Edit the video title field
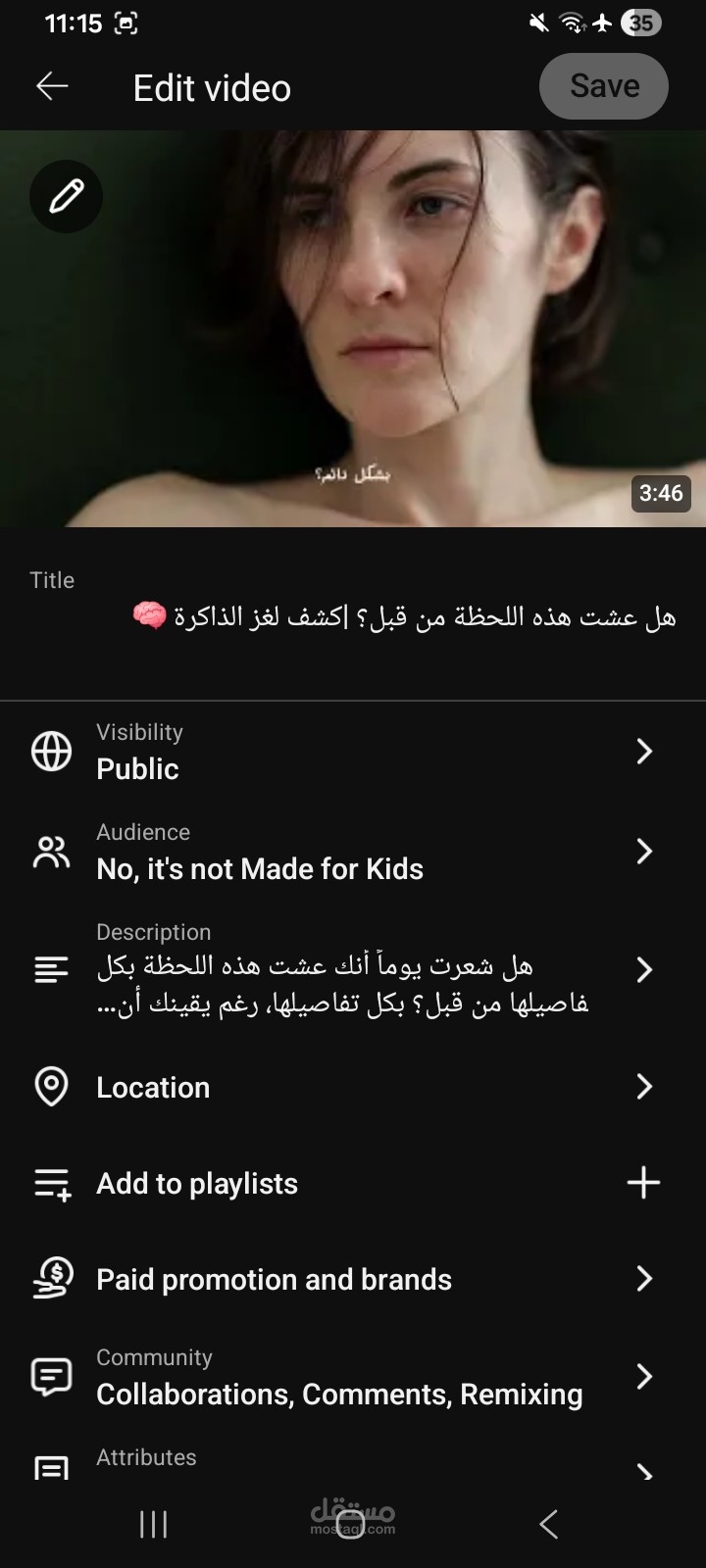Image resolution: width=706 pixels, height=1568 pixels. 402,616
